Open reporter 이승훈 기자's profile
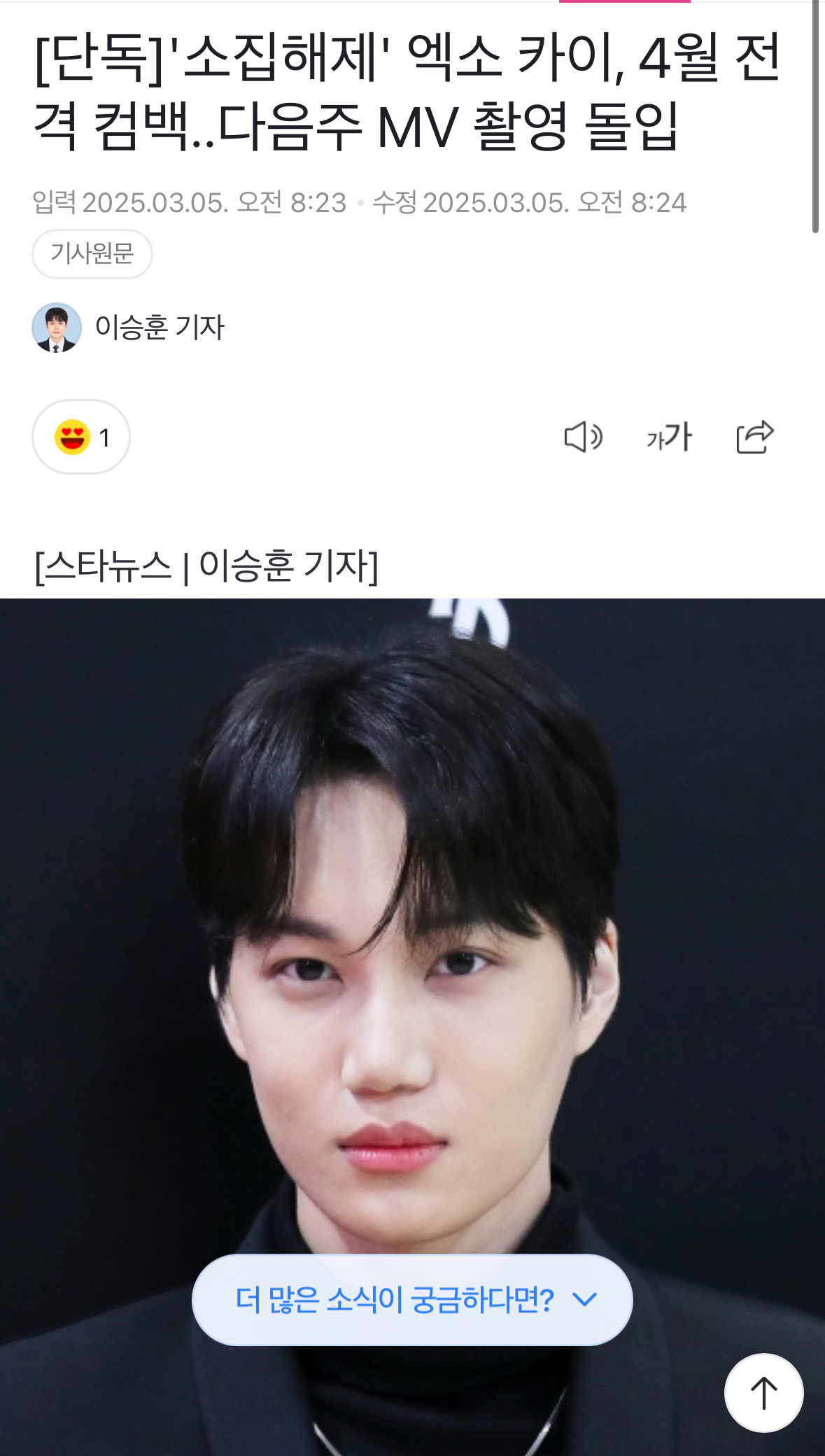Screen dimensions: 825x1456 coord(160,328)
